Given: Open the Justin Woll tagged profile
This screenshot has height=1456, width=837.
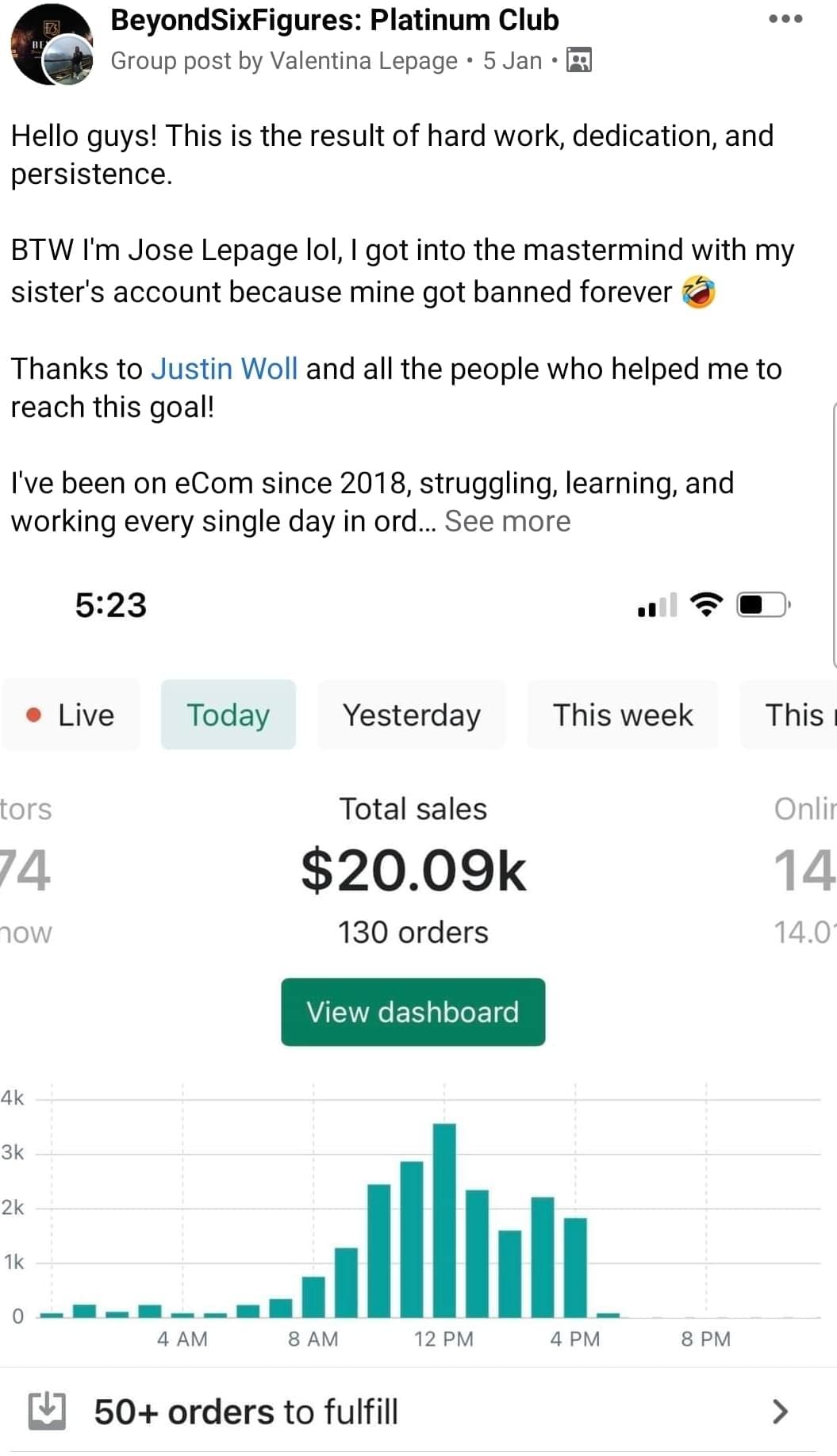Looking at the screenshot, I should pyautogui.click(x=225, y=369).
